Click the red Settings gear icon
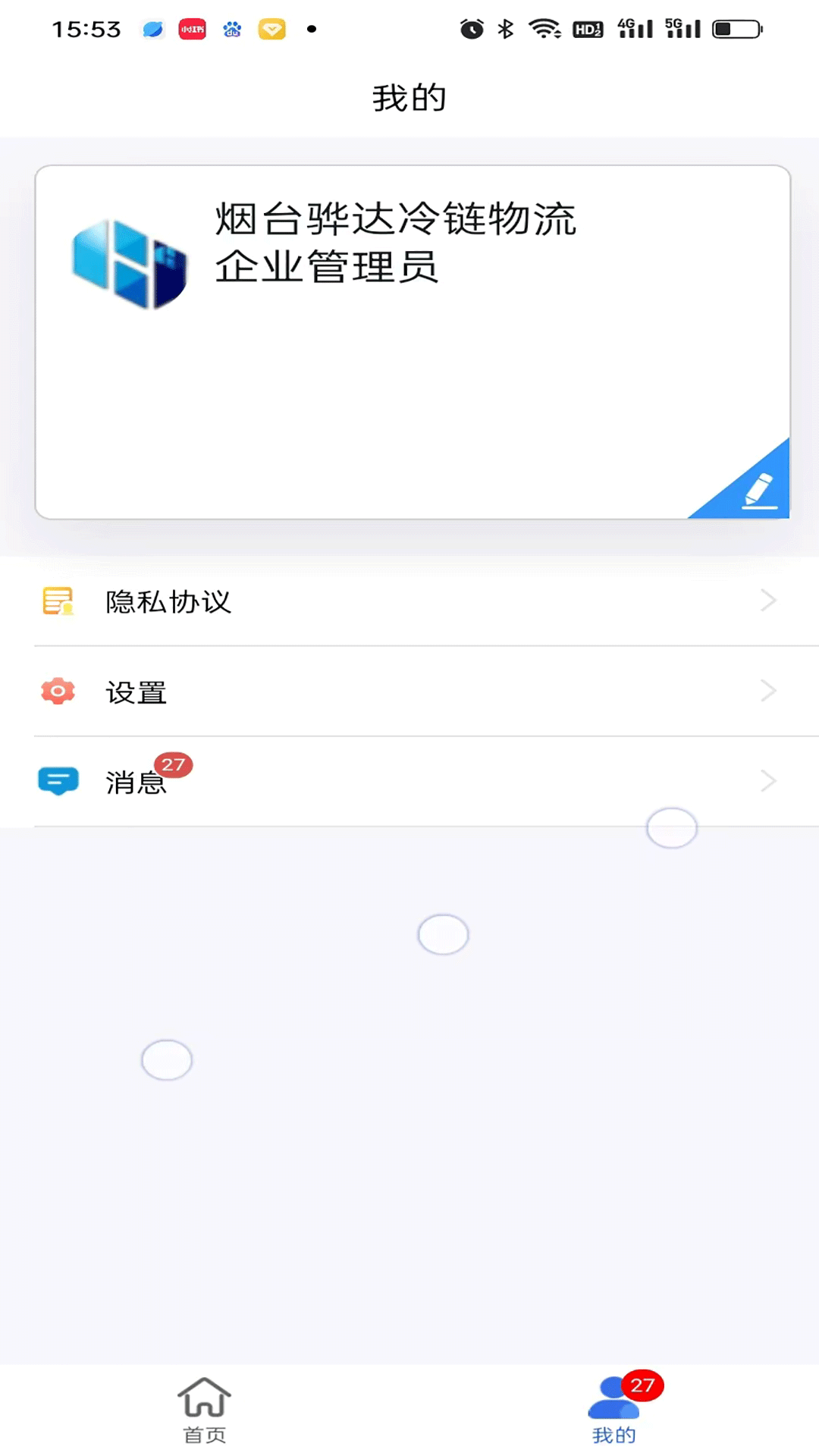The width and height of the screenshot is (819, 1456). point(57,691)
